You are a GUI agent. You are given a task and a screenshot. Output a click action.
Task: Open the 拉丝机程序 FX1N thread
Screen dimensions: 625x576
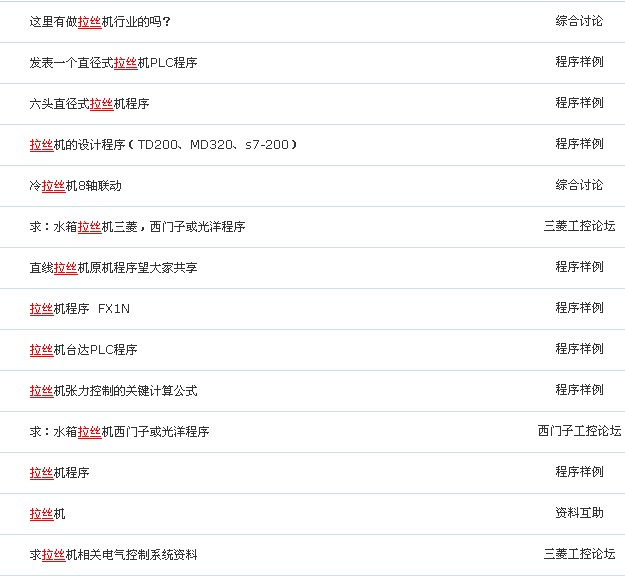click(x=79, y=308)
